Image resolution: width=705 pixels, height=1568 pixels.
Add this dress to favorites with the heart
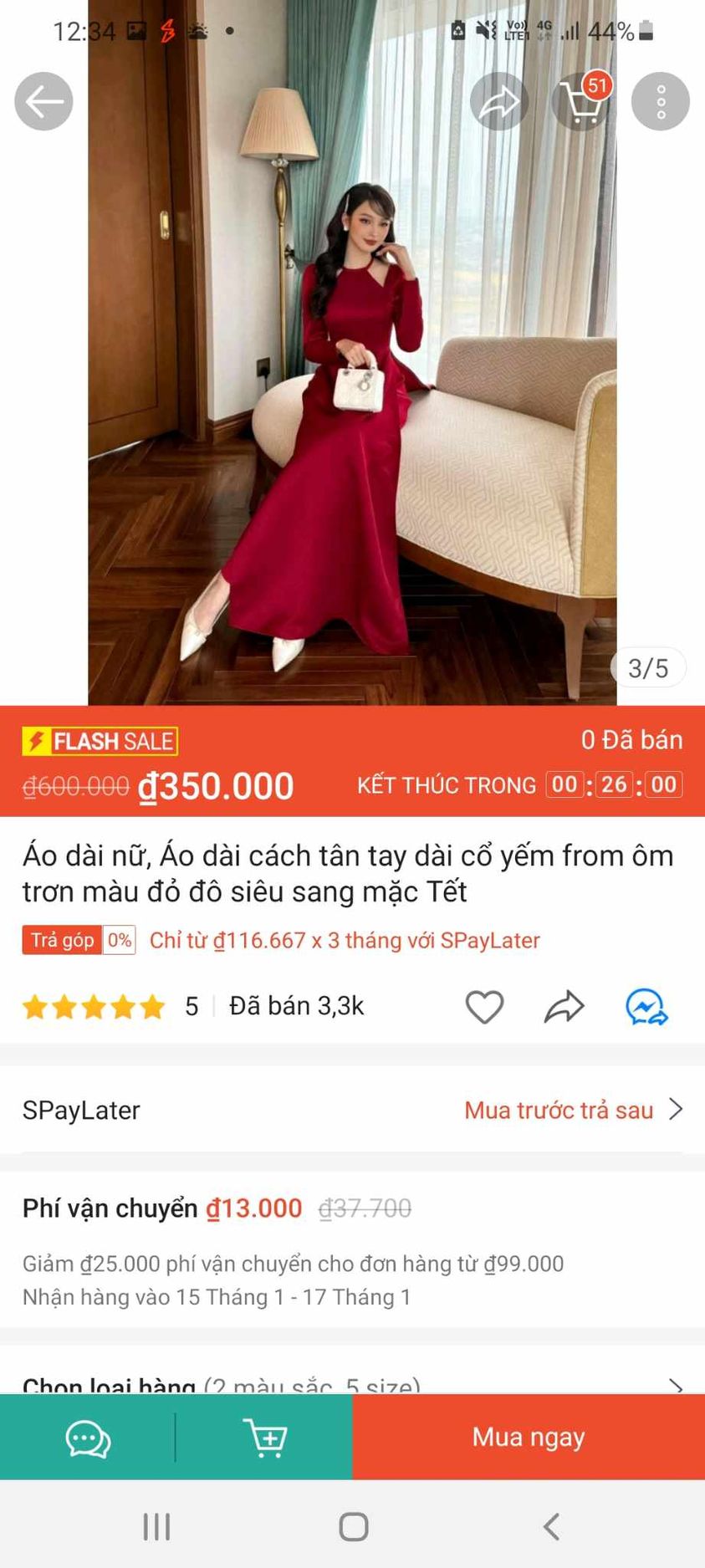pos(484,1006)
